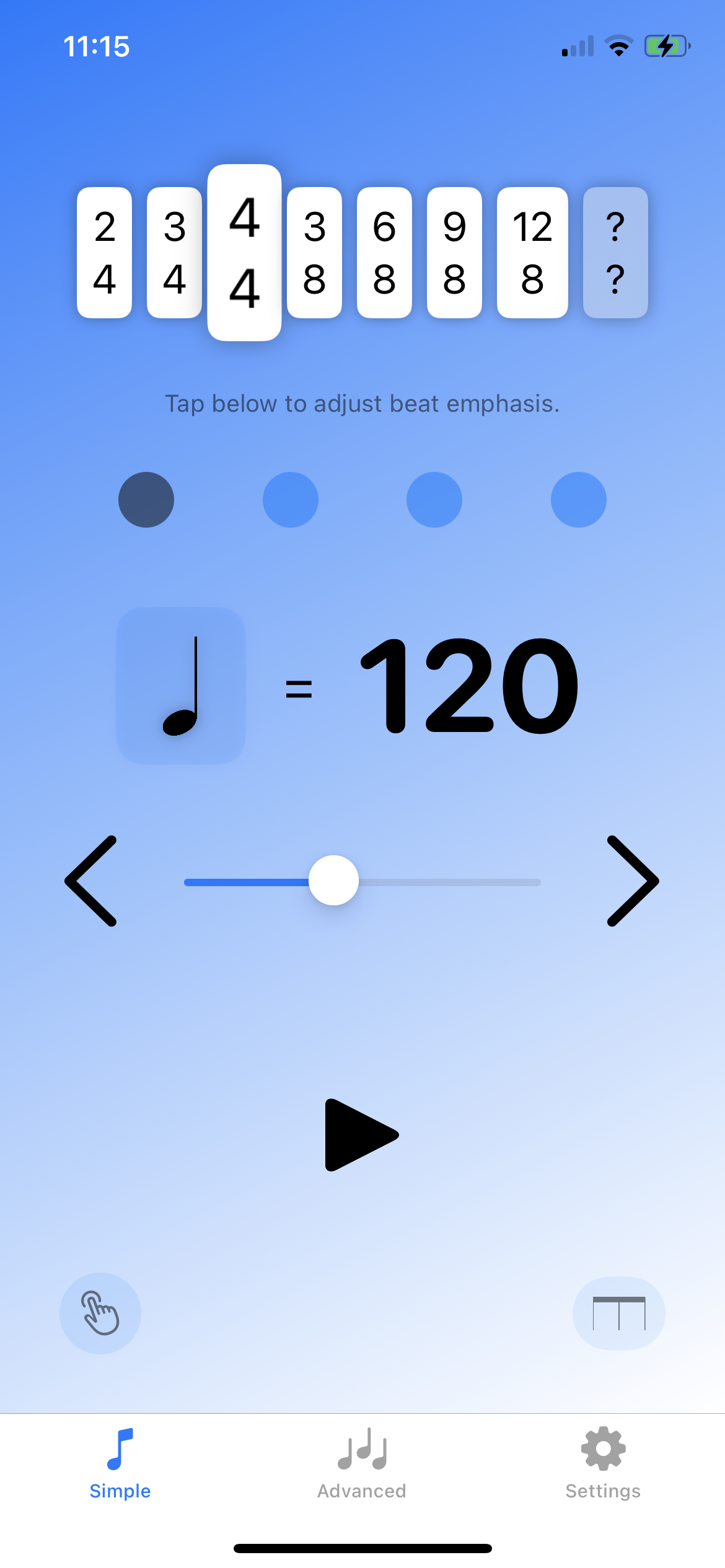
Task: Tap the quarter note unit button
Action: tap(181, 686)
